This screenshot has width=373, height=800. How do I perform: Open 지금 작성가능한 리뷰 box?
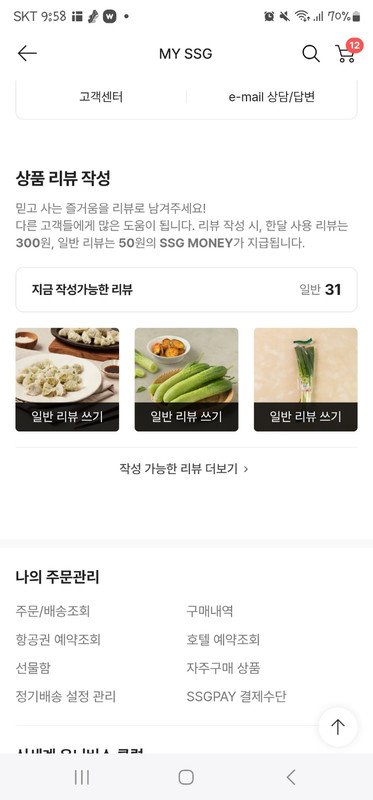(x=186, y=290)
